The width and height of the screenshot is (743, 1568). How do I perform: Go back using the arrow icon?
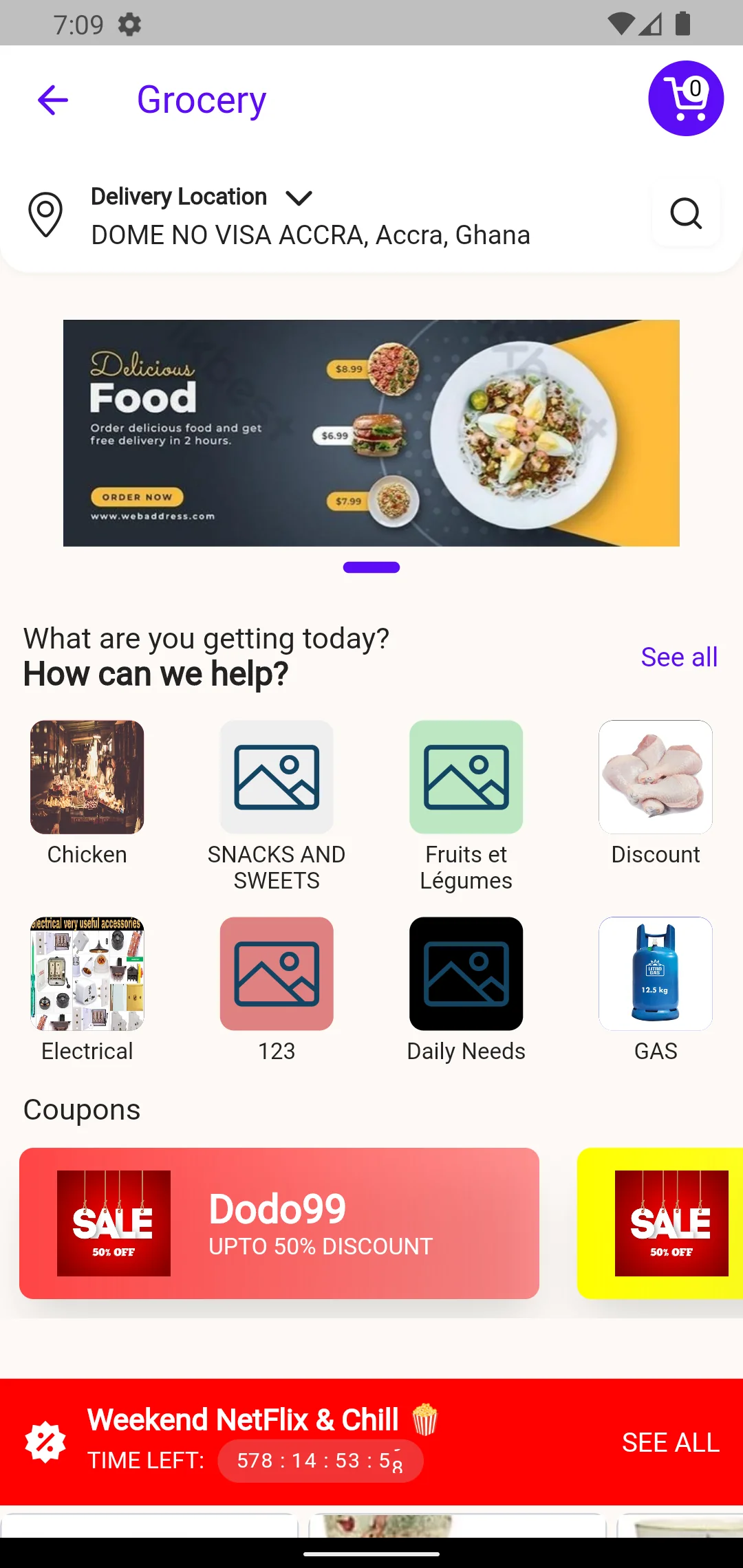click(53, 100)
